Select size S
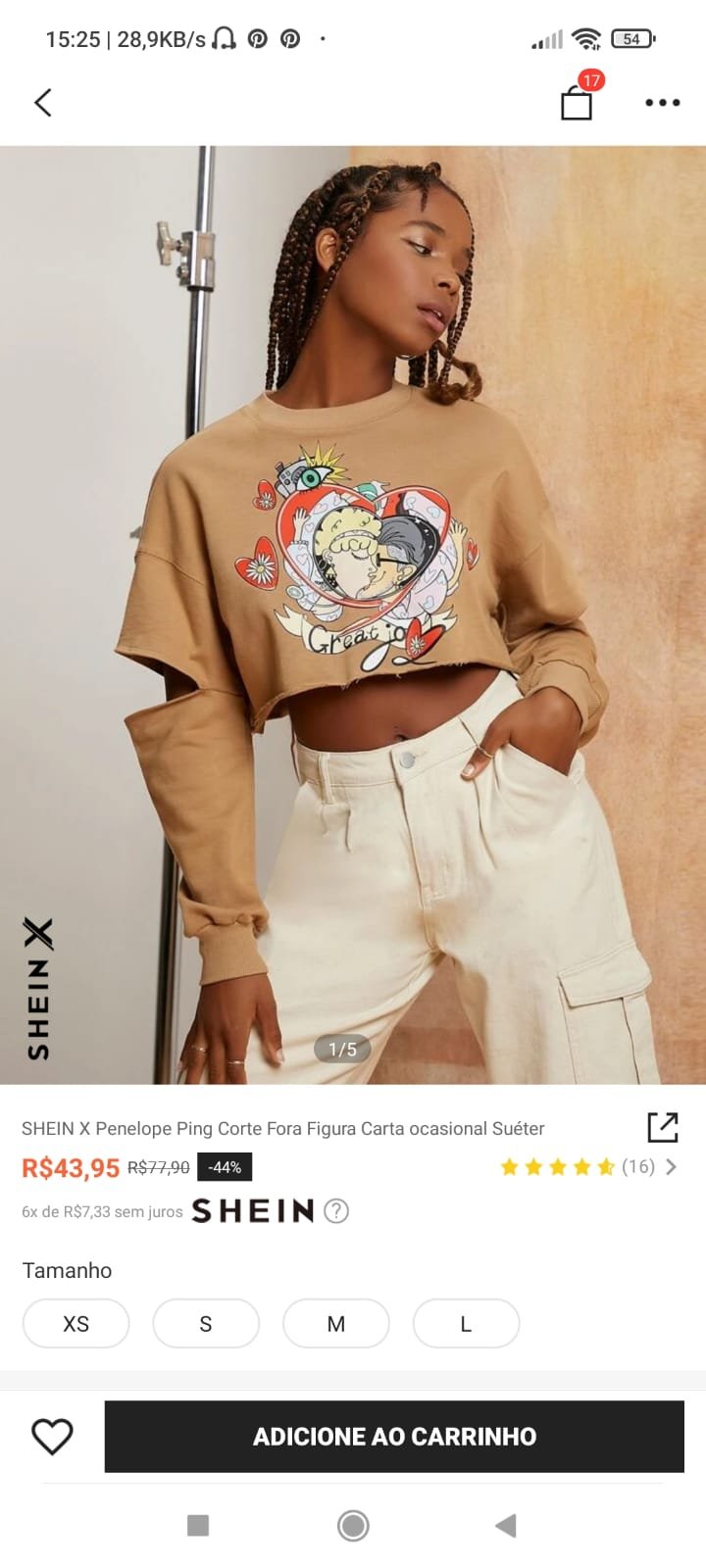This screenshot has height=1568, width=706. pyautogui.click(x=206, y=1324)
